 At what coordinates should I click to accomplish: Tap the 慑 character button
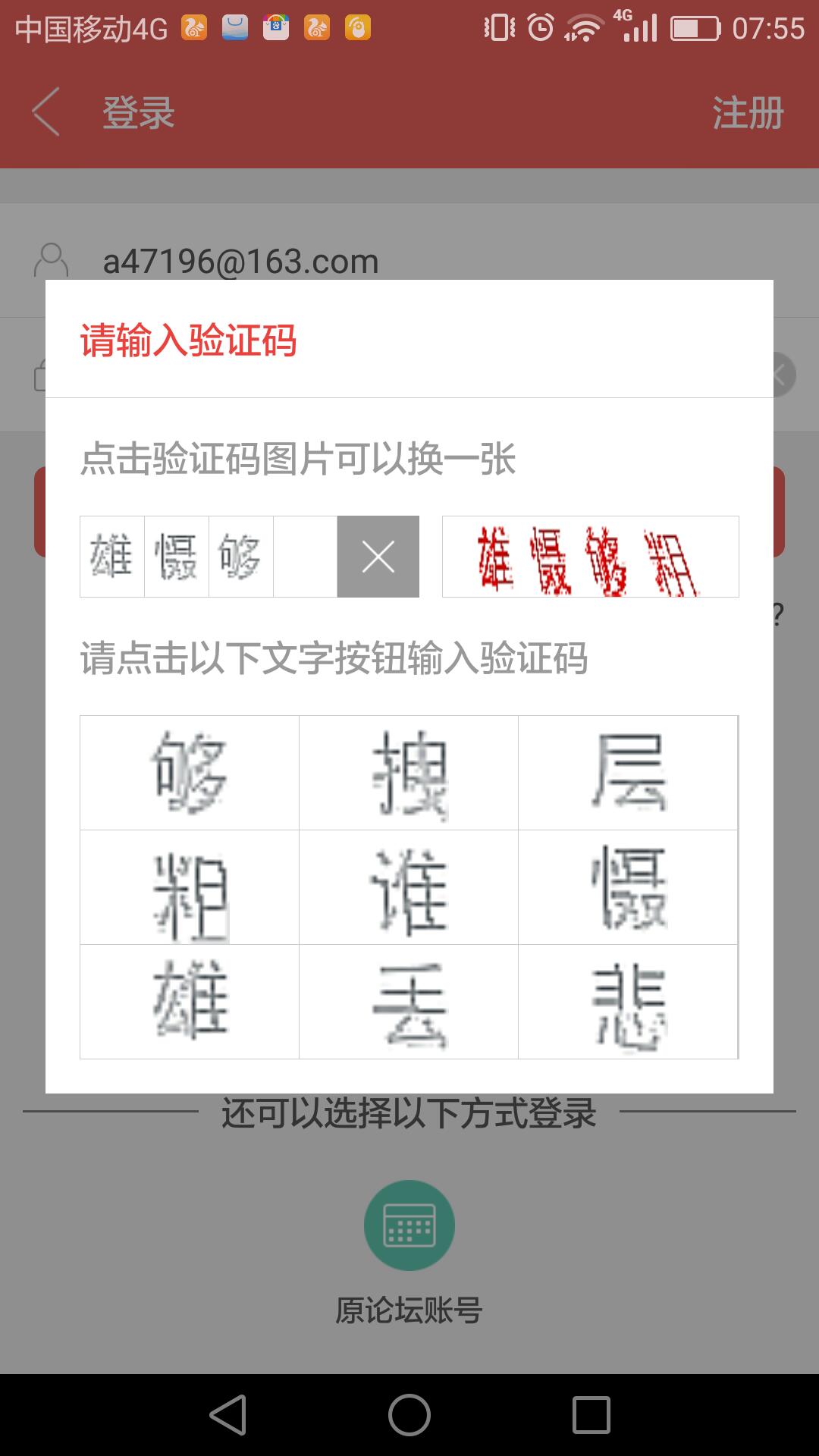[628, 887]
